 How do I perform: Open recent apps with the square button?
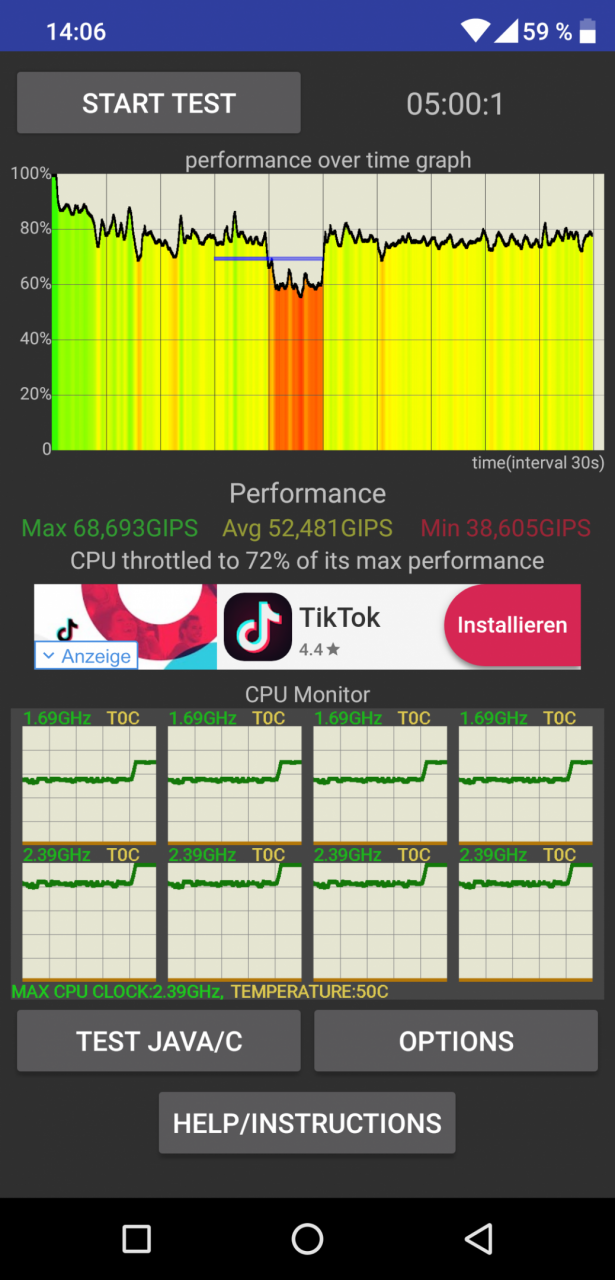(136, 1239)
